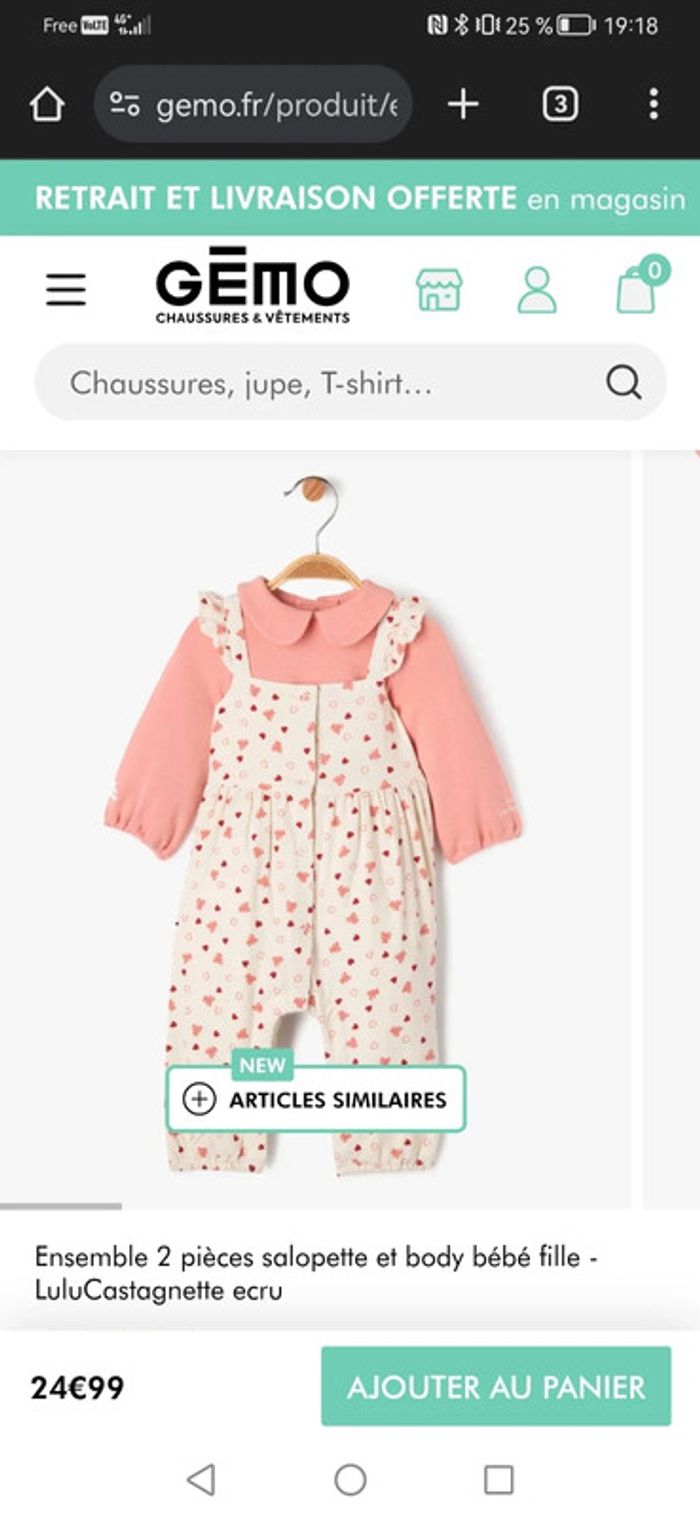Screen dimensions: 700x1518
Task: Go to the Gémo homepage via the logo
Action: (x=252, y=287)
